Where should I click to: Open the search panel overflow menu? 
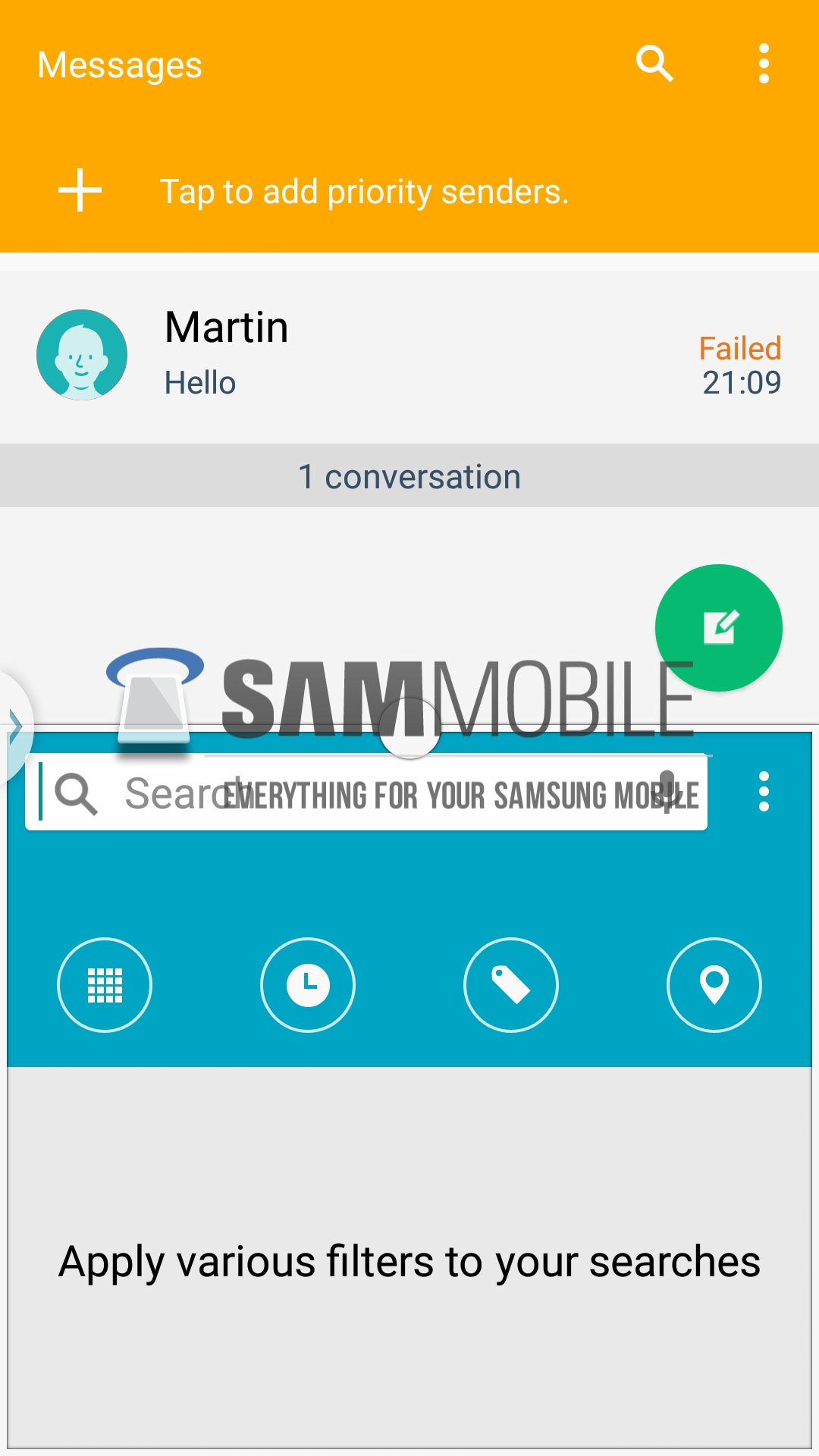tap(764, 792)
